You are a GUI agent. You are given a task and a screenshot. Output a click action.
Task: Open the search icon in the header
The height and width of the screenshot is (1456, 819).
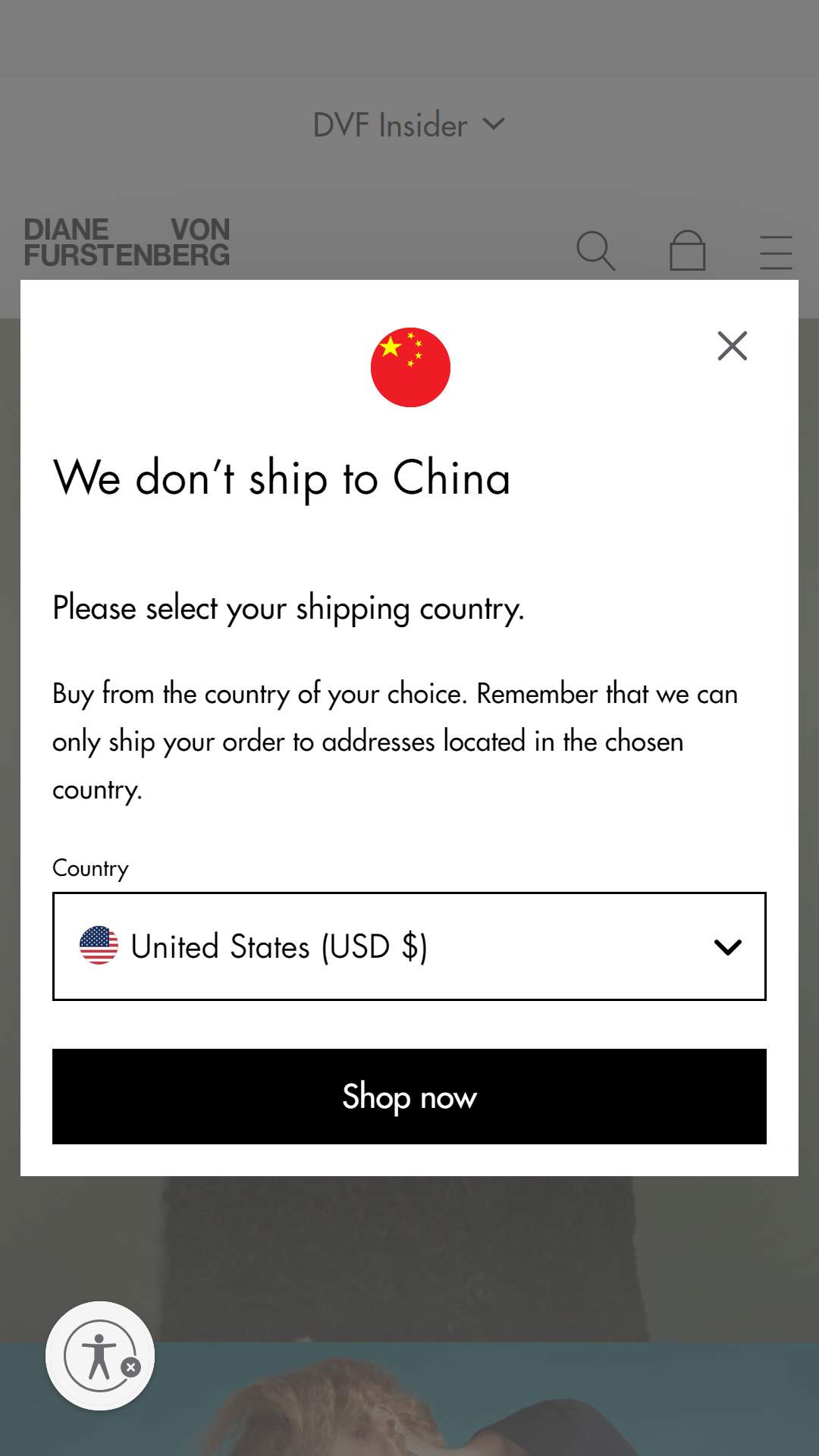coord(595,251)
